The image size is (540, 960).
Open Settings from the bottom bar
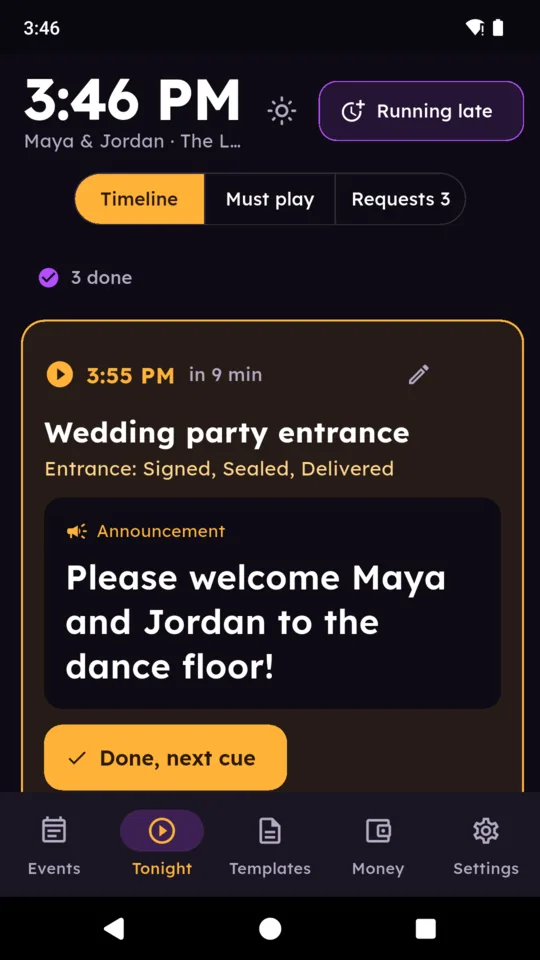[486, 845]
